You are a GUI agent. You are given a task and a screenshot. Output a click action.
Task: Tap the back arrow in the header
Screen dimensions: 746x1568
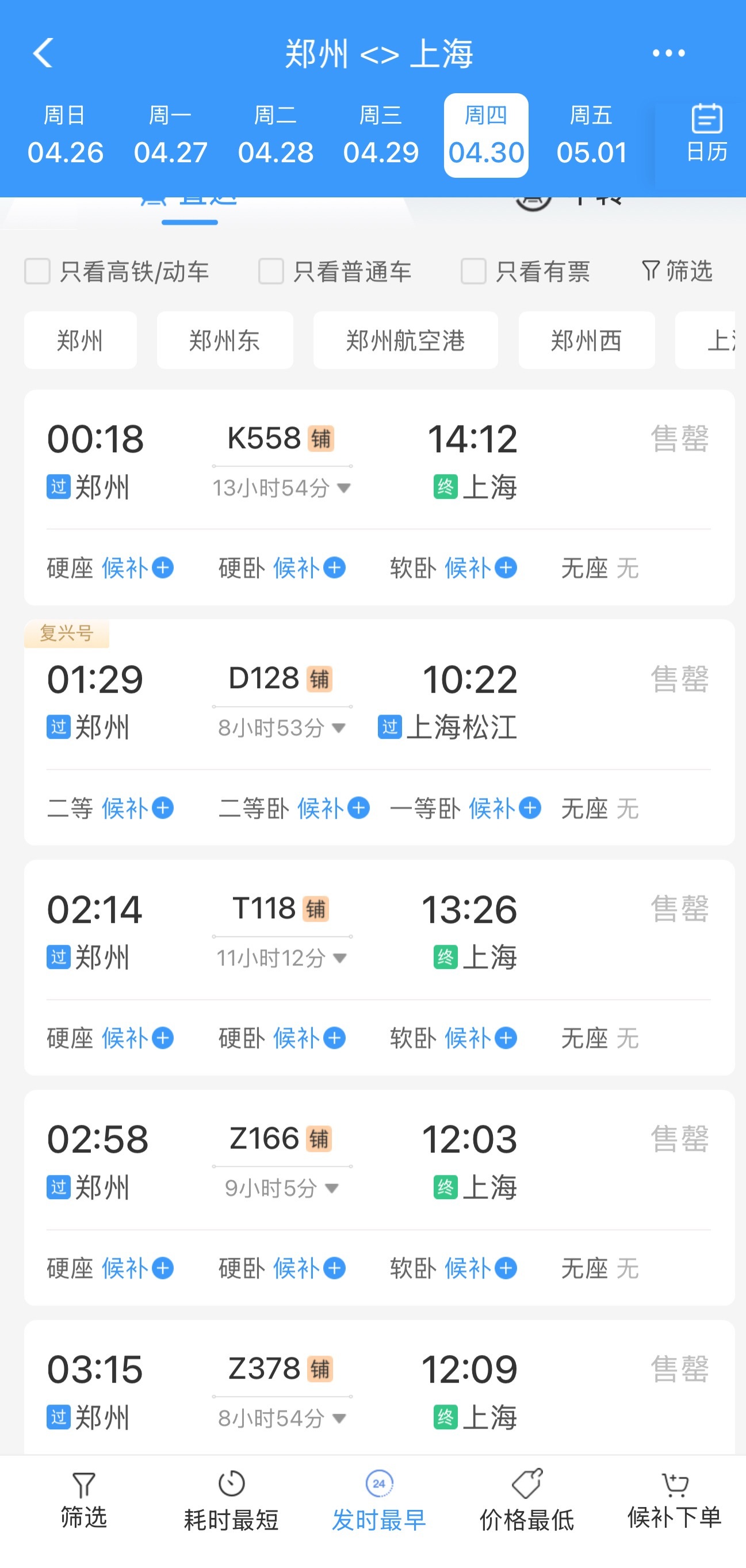pyautogui.click(x=43, y=53)
